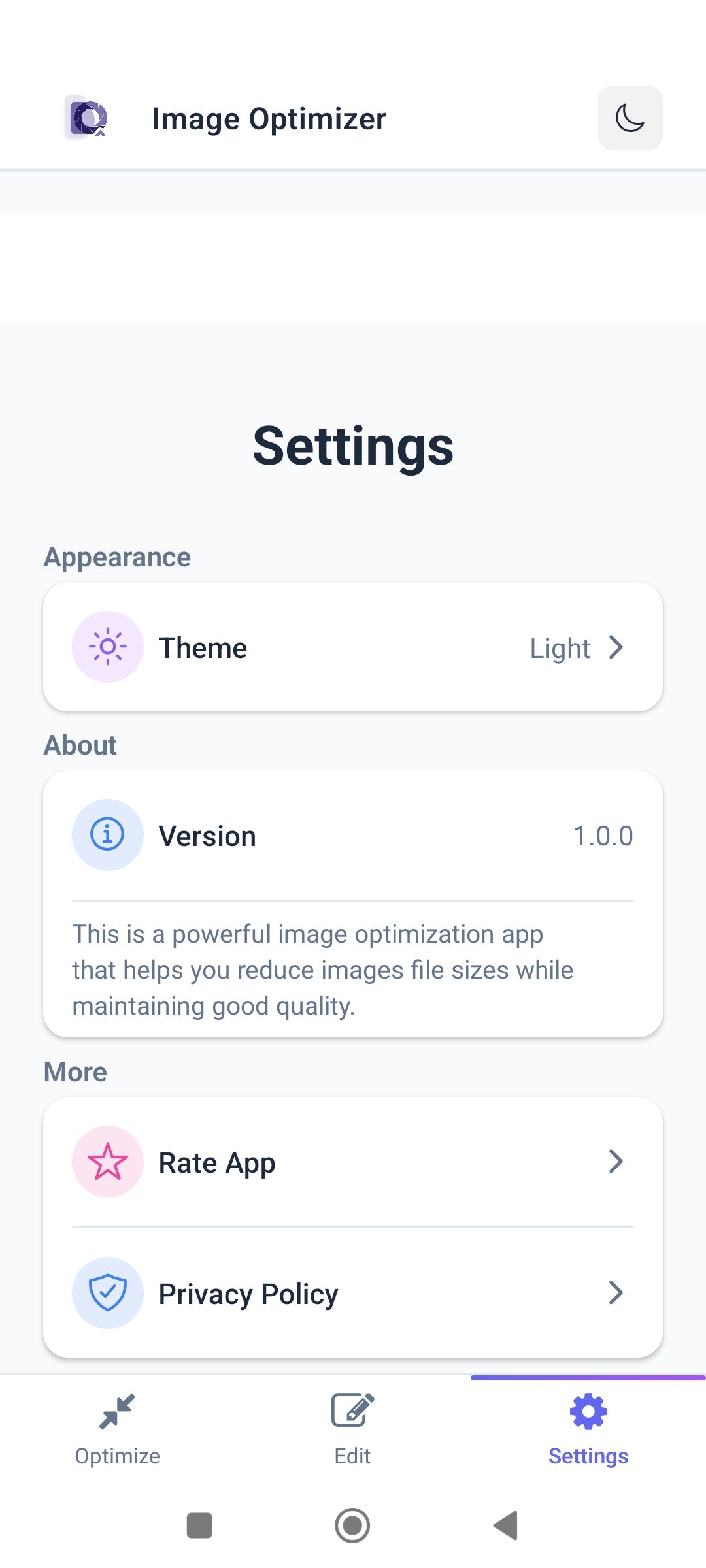Go back using the system back button
Viewport: 706px width, 1568px height.
(506, 1526)
